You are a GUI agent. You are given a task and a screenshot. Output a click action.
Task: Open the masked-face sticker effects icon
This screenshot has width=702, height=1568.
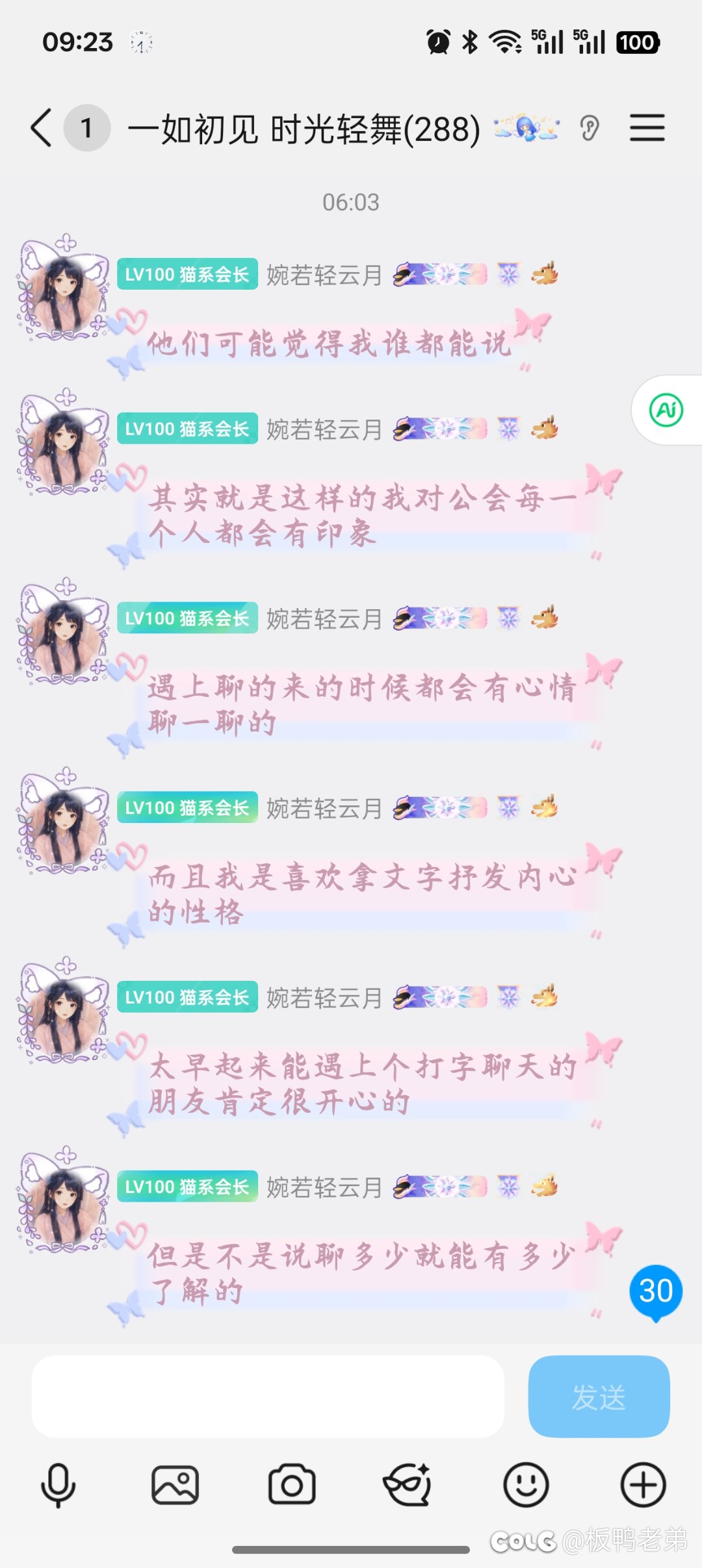pyautogui.click(x=408, y=1485)
